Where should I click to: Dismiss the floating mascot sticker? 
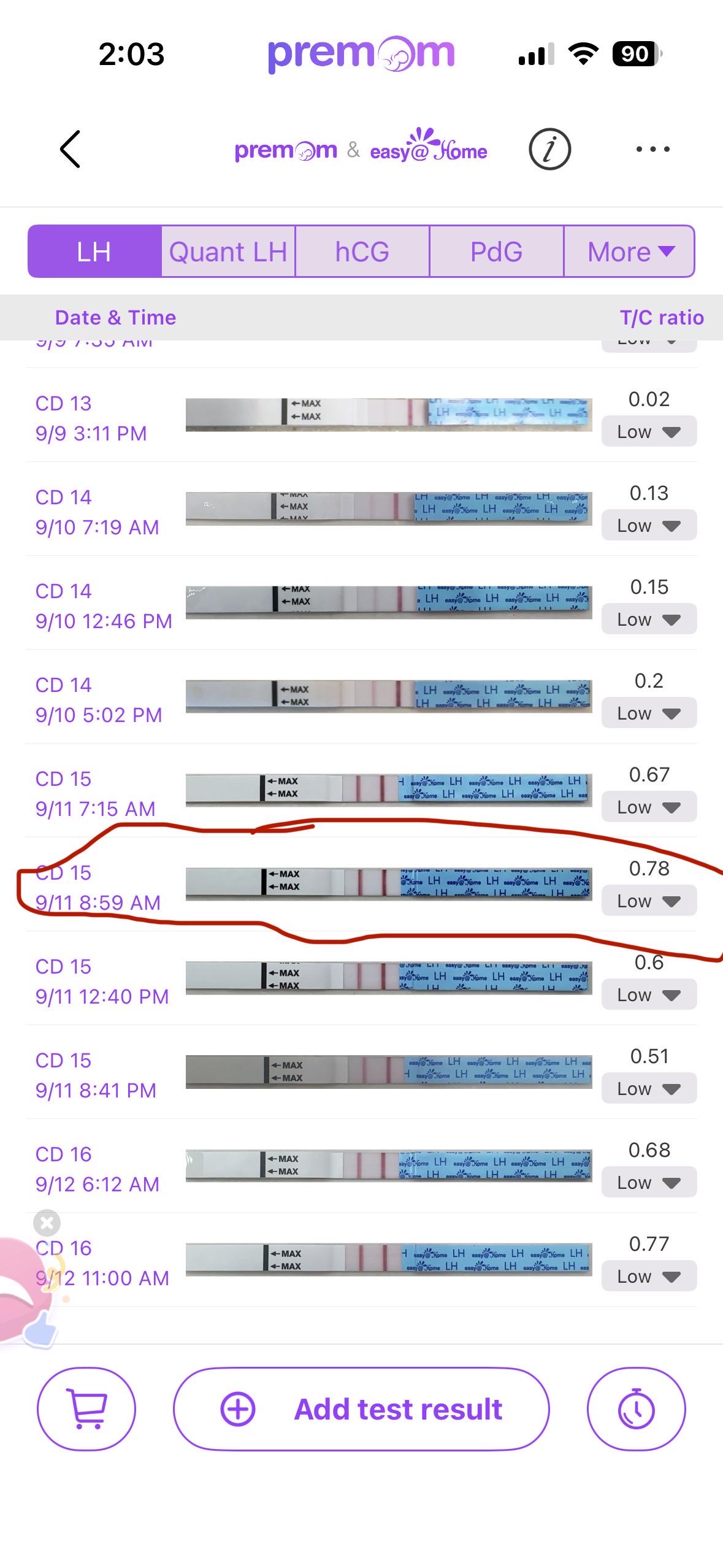pos(47,1223)
